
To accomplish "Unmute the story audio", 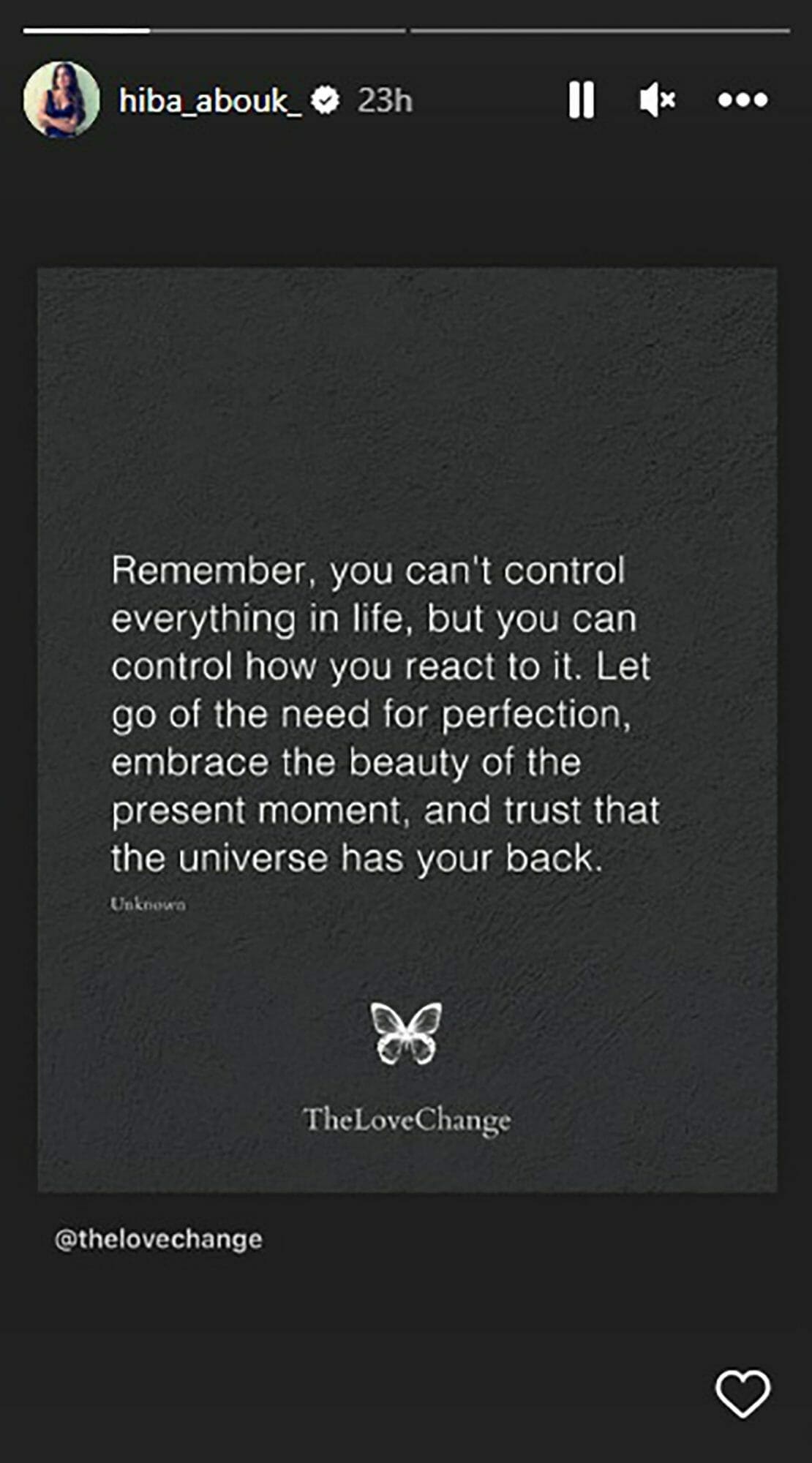I will tap(657, 99).
